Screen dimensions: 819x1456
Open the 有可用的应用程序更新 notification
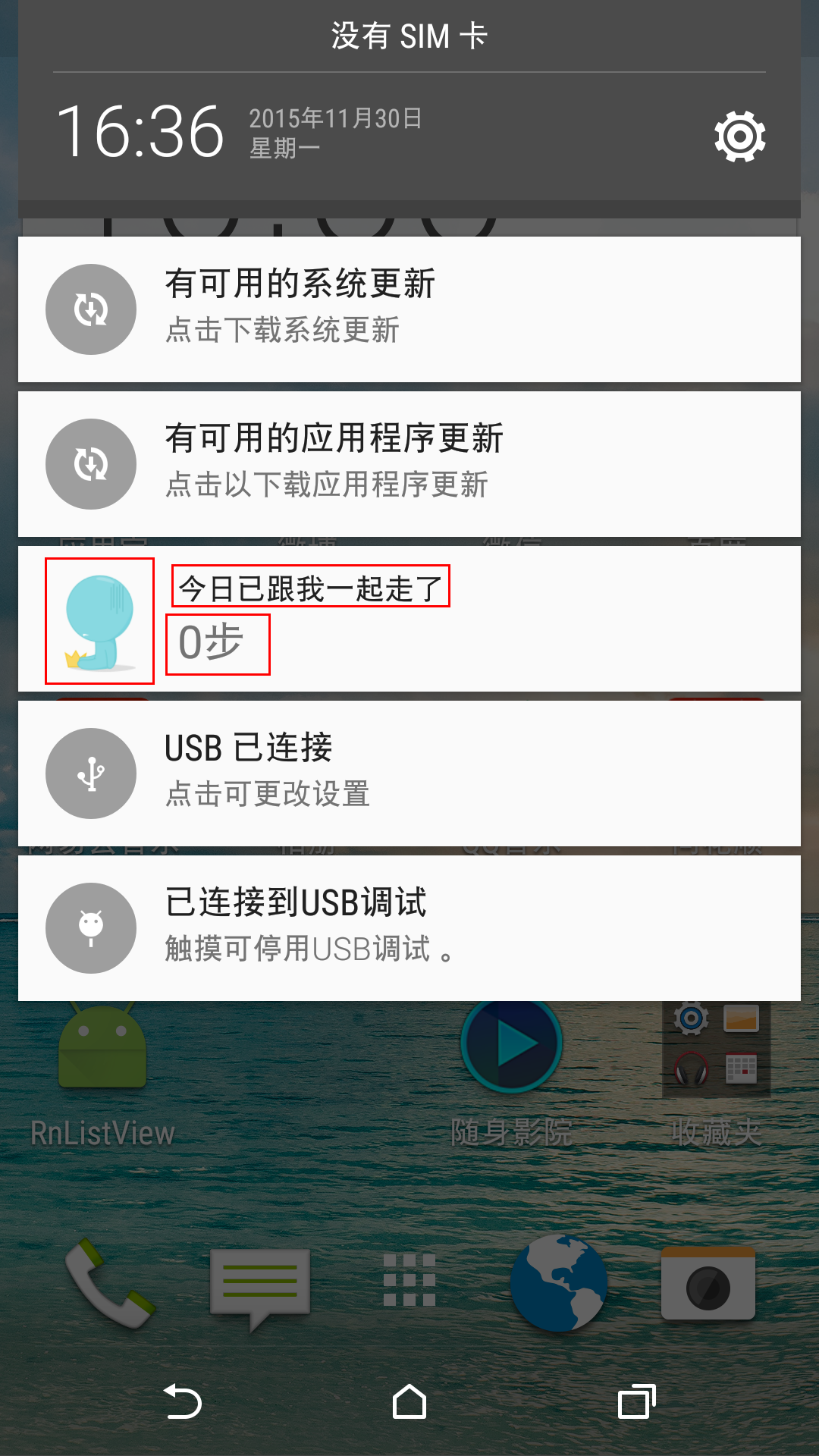click(409, 464)
